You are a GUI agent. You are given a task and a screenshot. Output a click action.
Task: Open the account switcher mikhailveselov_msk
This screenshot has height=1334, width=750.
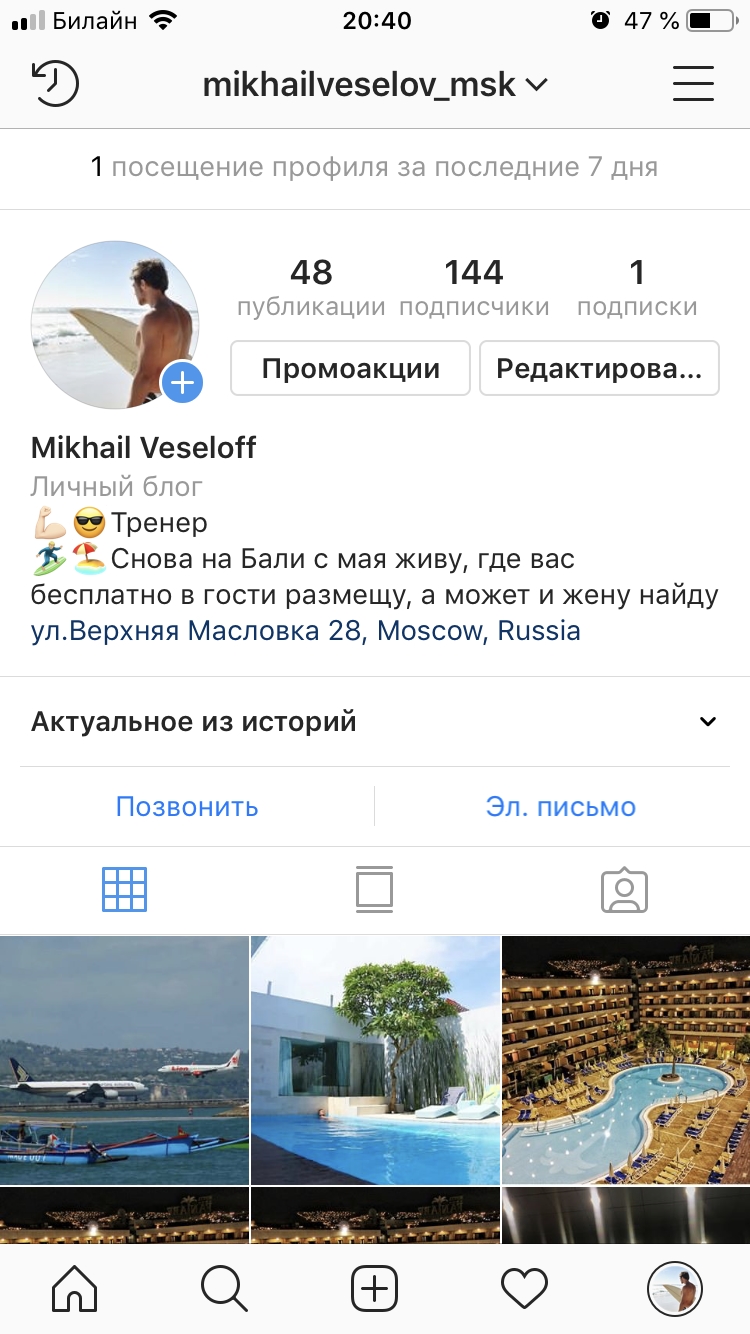pos(375,85)
